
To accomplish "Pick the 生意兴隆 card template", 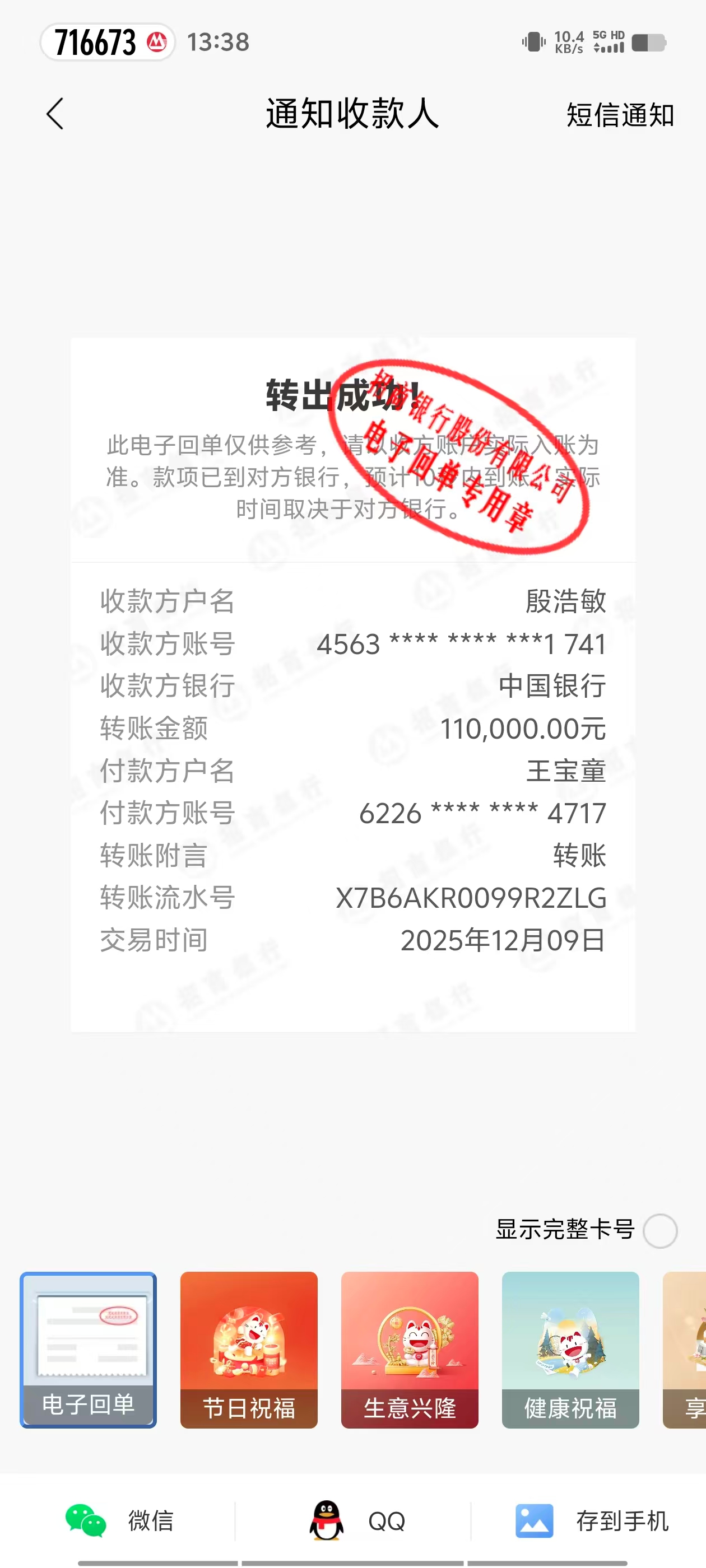I will tap(410, 1349).
